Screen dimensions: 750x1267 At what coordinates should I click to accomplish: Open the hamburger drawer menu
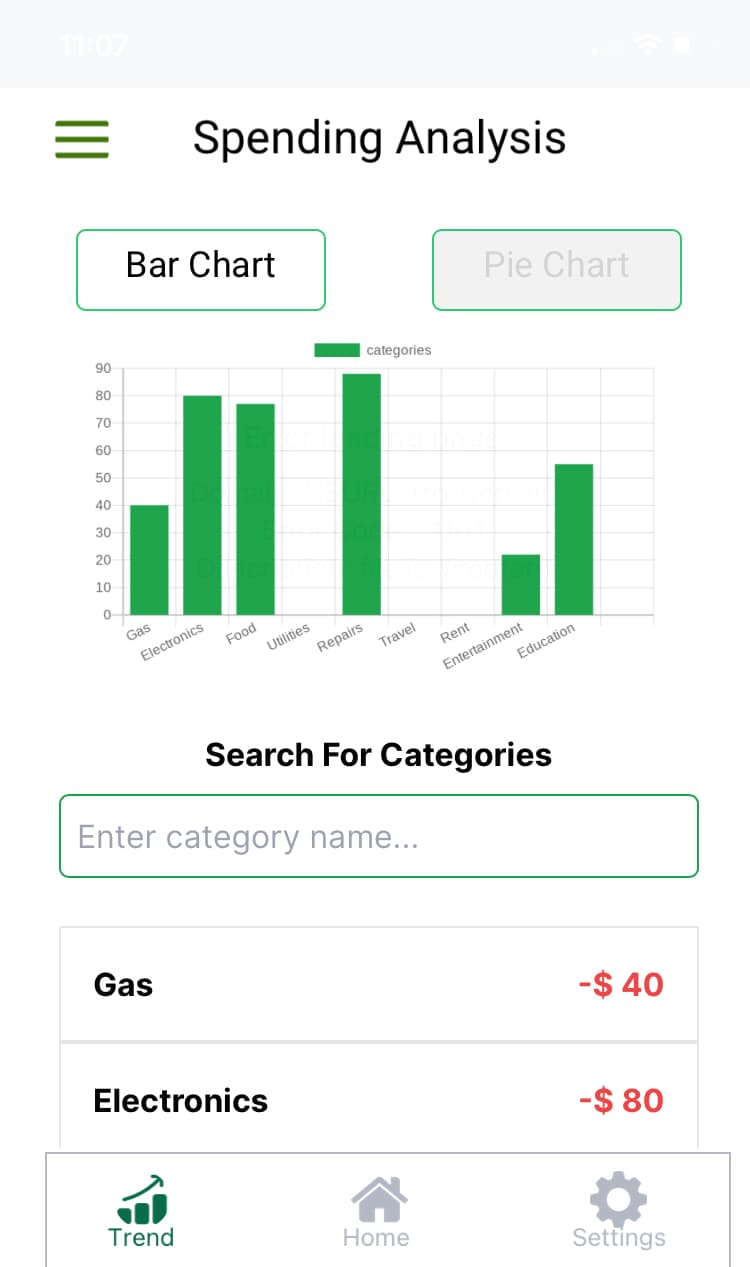click(x=82, y=139)
